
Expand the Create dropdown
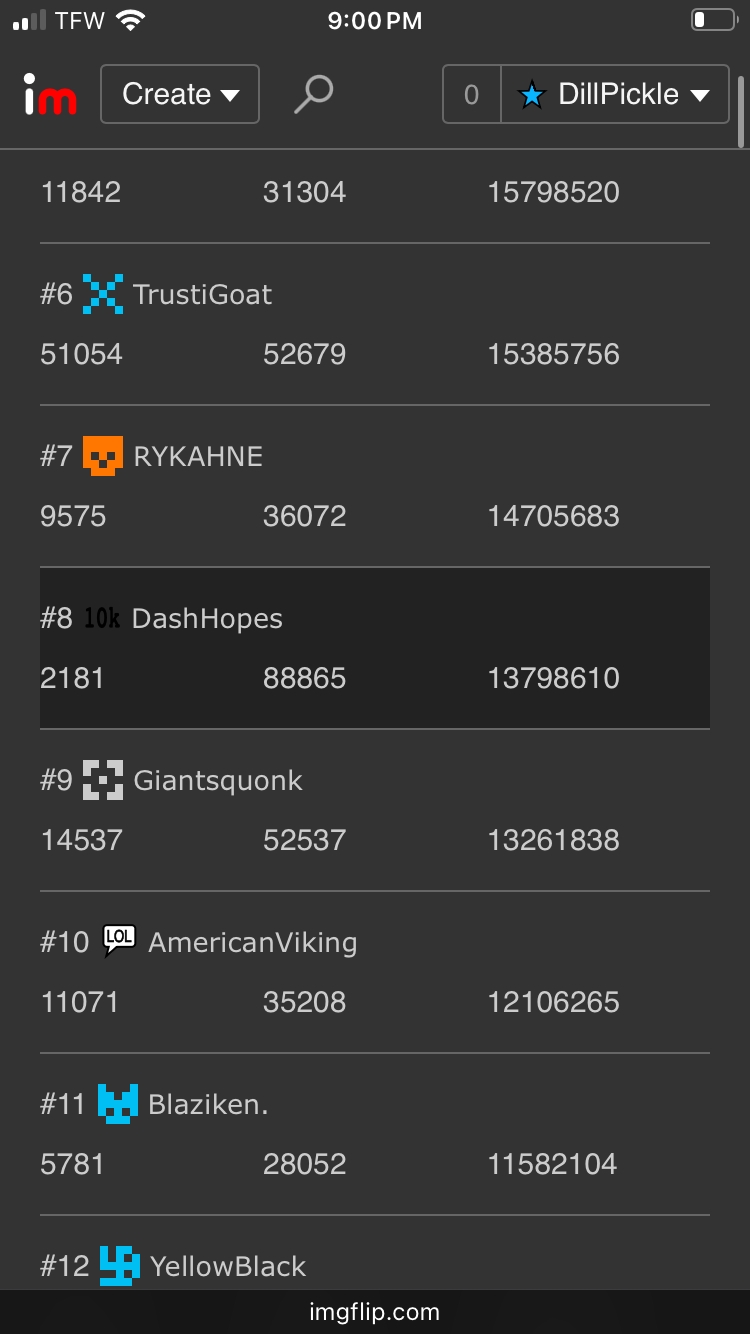180,95
